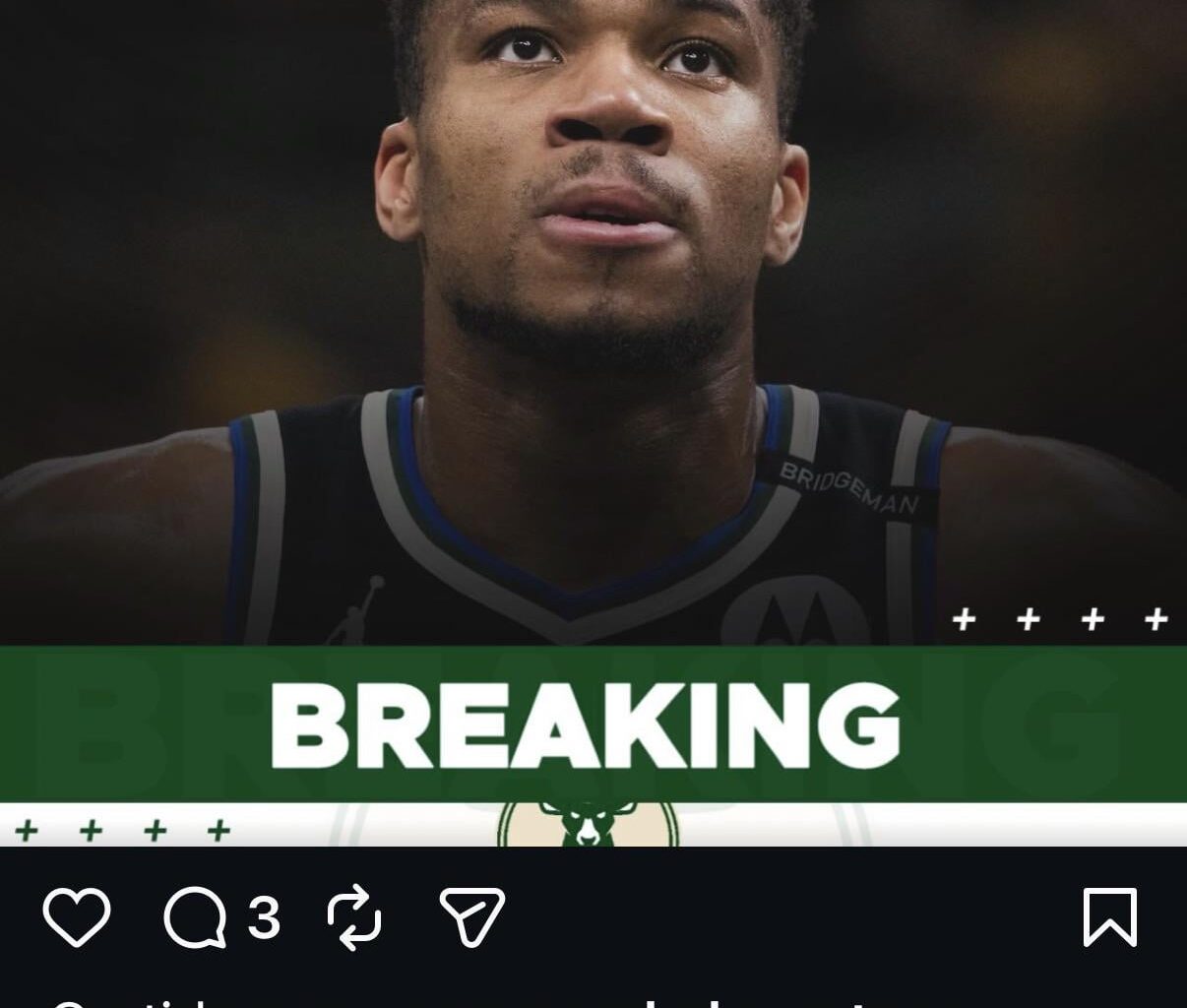Like the BREAKING post

pyautogui.click(x=77, y=917)
